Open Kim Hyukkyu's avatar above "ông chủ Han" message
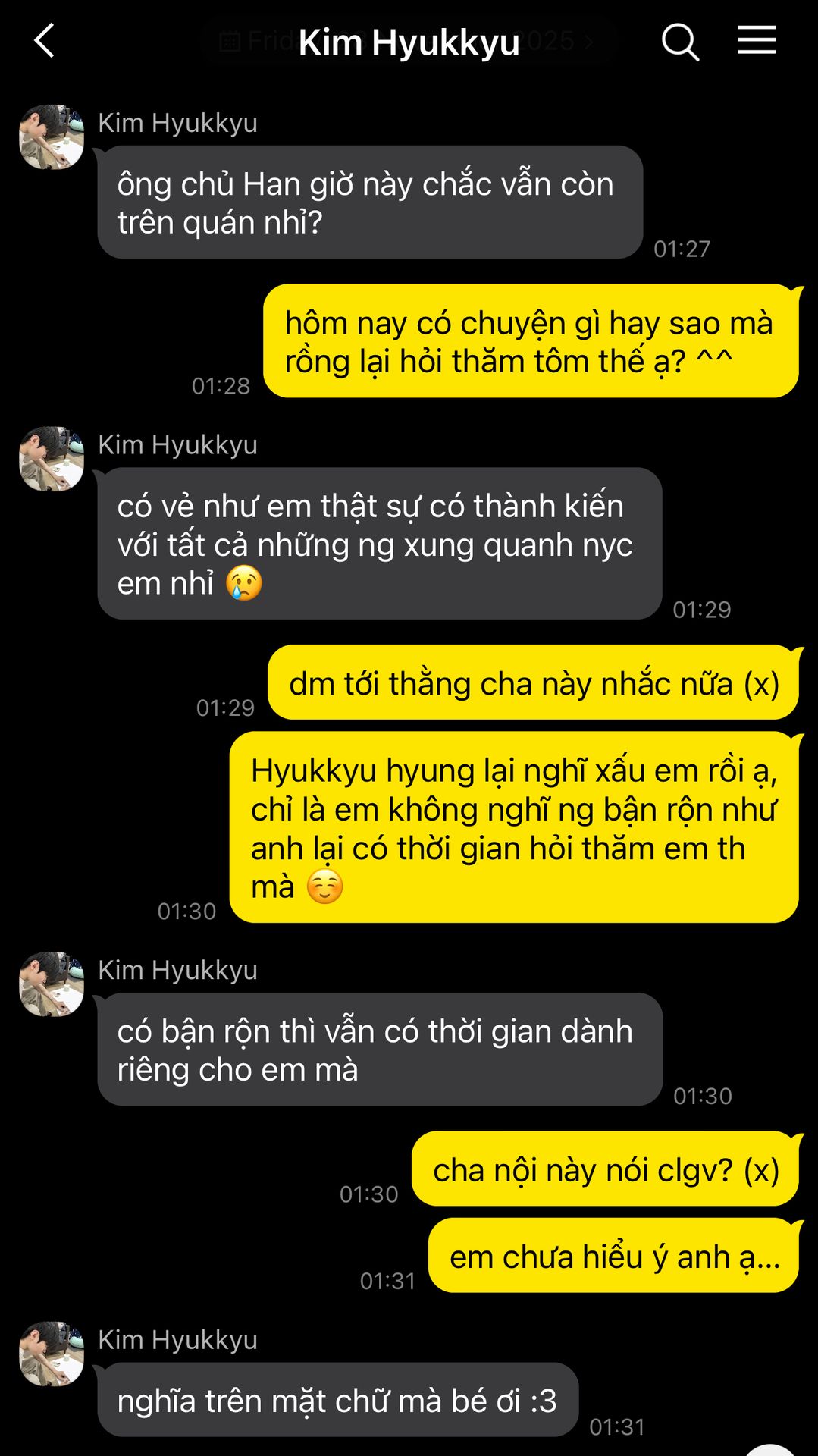 click(x=52, y=137)
